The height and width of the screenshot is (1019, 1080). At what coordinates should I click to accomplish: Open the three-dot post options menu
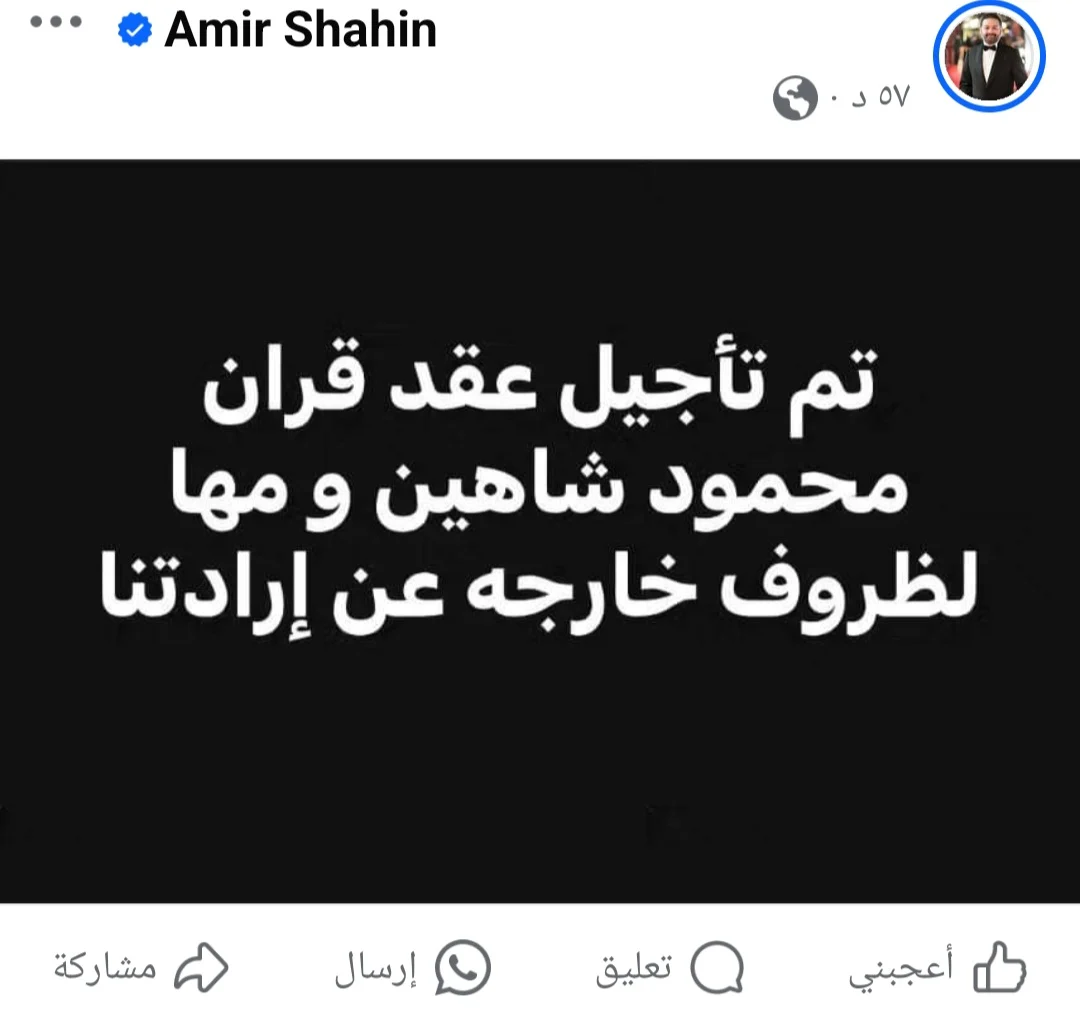point(53,23)
